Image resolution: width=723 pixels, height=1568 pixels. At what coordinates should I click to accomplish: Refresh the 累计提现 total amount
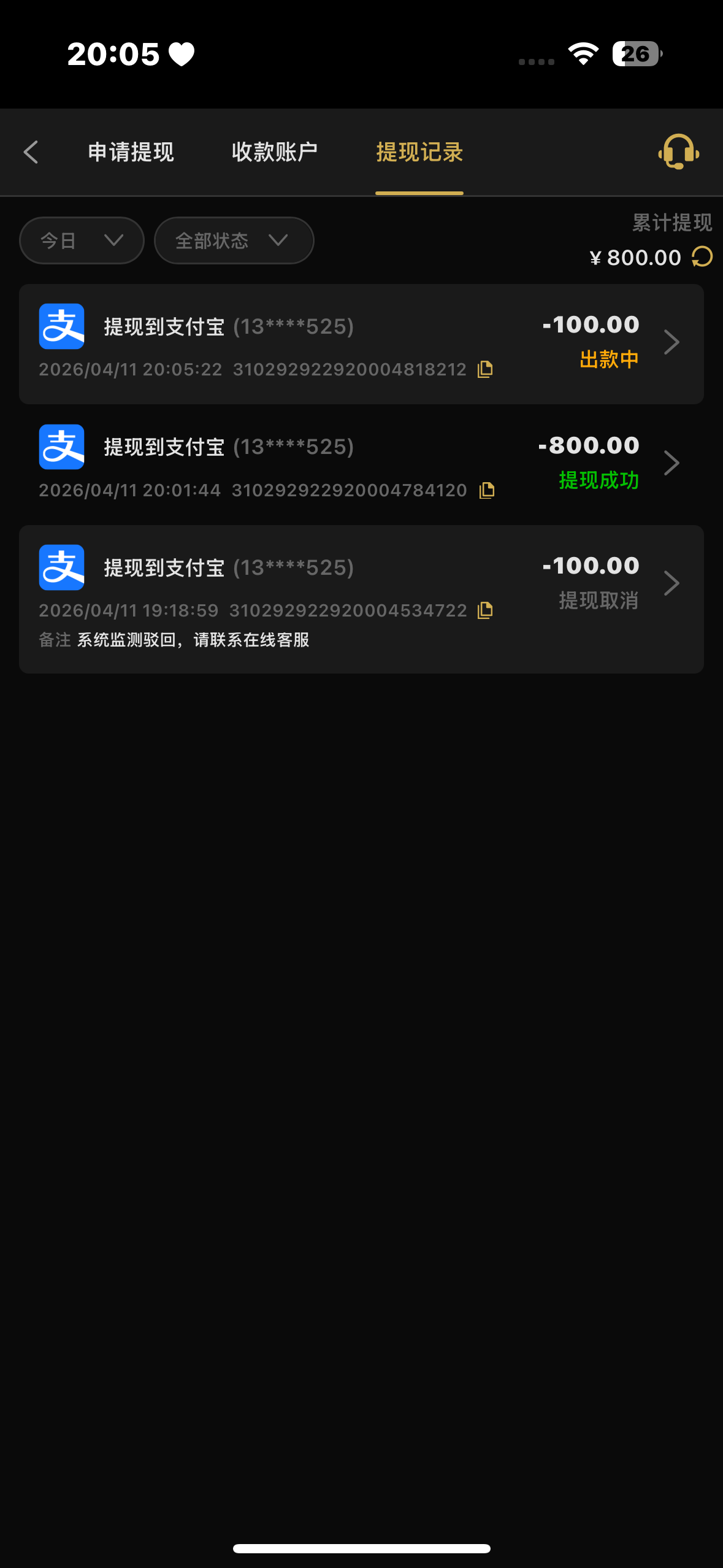tap(702, 257)
